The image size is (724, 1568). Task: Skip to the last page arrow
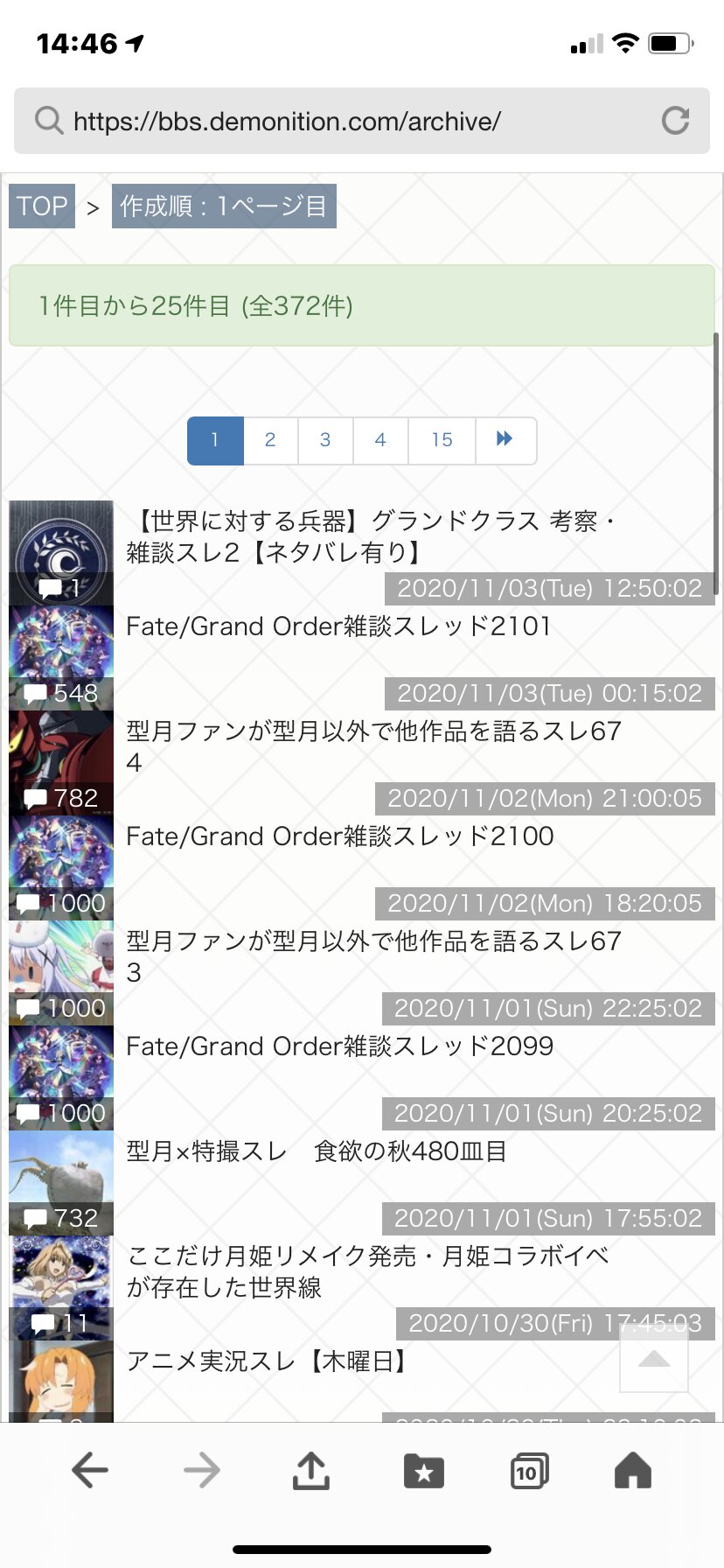505,440
